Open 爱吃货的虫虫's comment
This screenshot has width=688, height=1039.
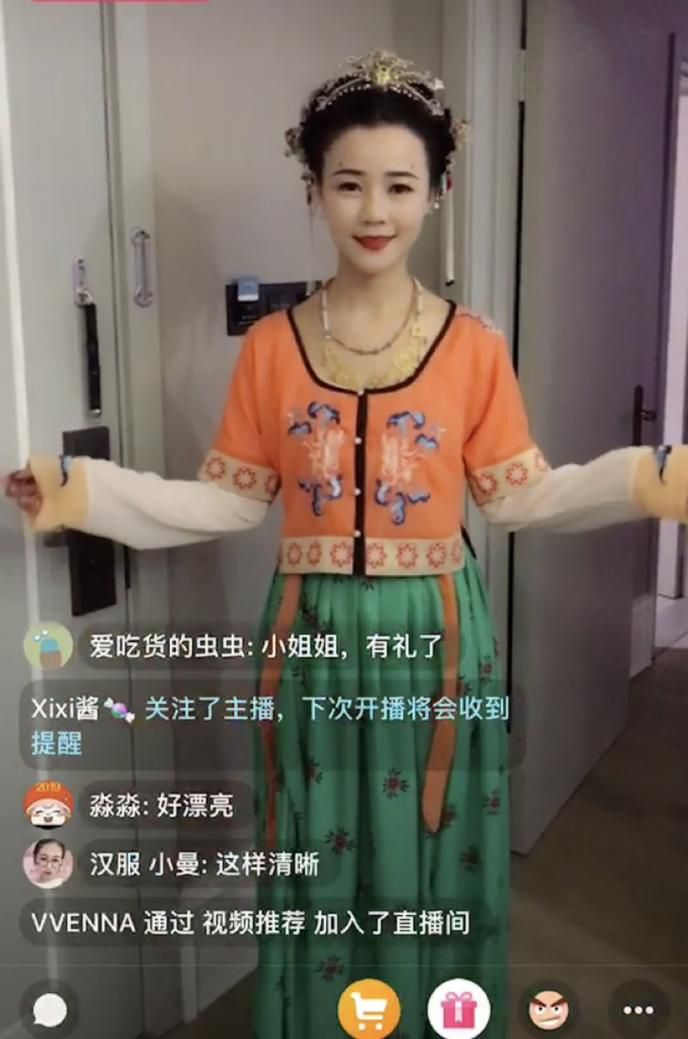(x=265, y=646)
